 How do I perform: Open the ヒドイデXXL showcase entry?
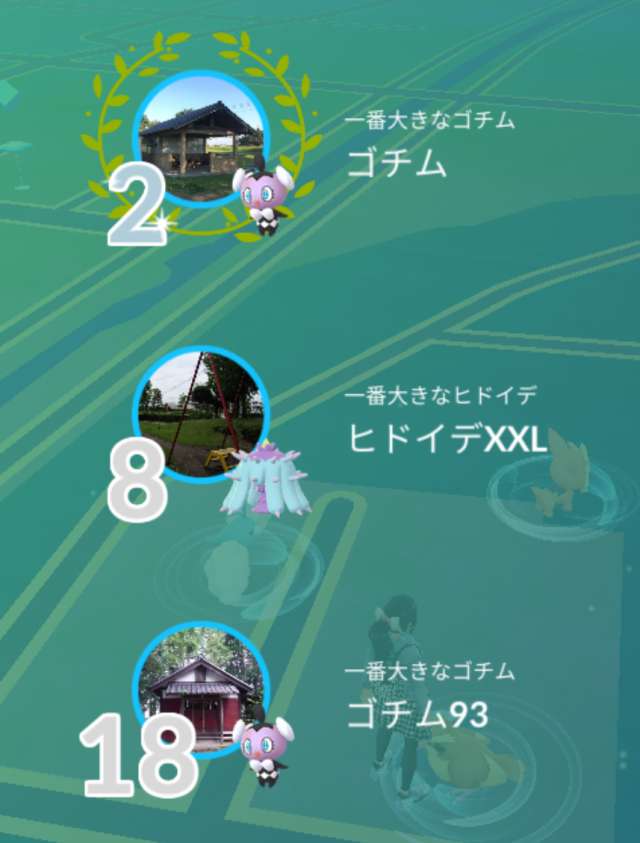click(201, 414)
